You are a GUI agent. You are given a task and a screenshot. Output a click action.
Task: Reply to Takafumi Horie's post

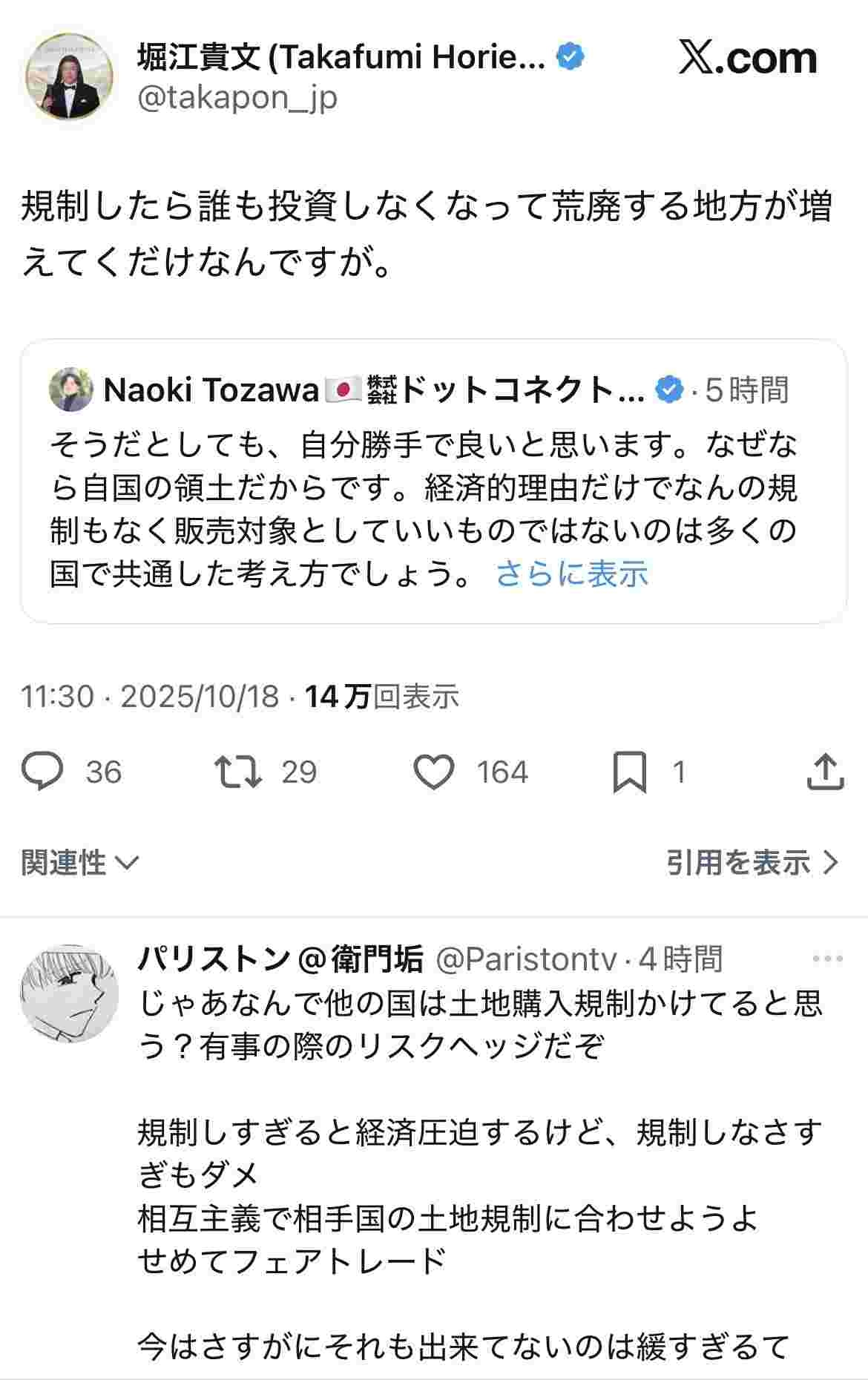coord(43,772)
